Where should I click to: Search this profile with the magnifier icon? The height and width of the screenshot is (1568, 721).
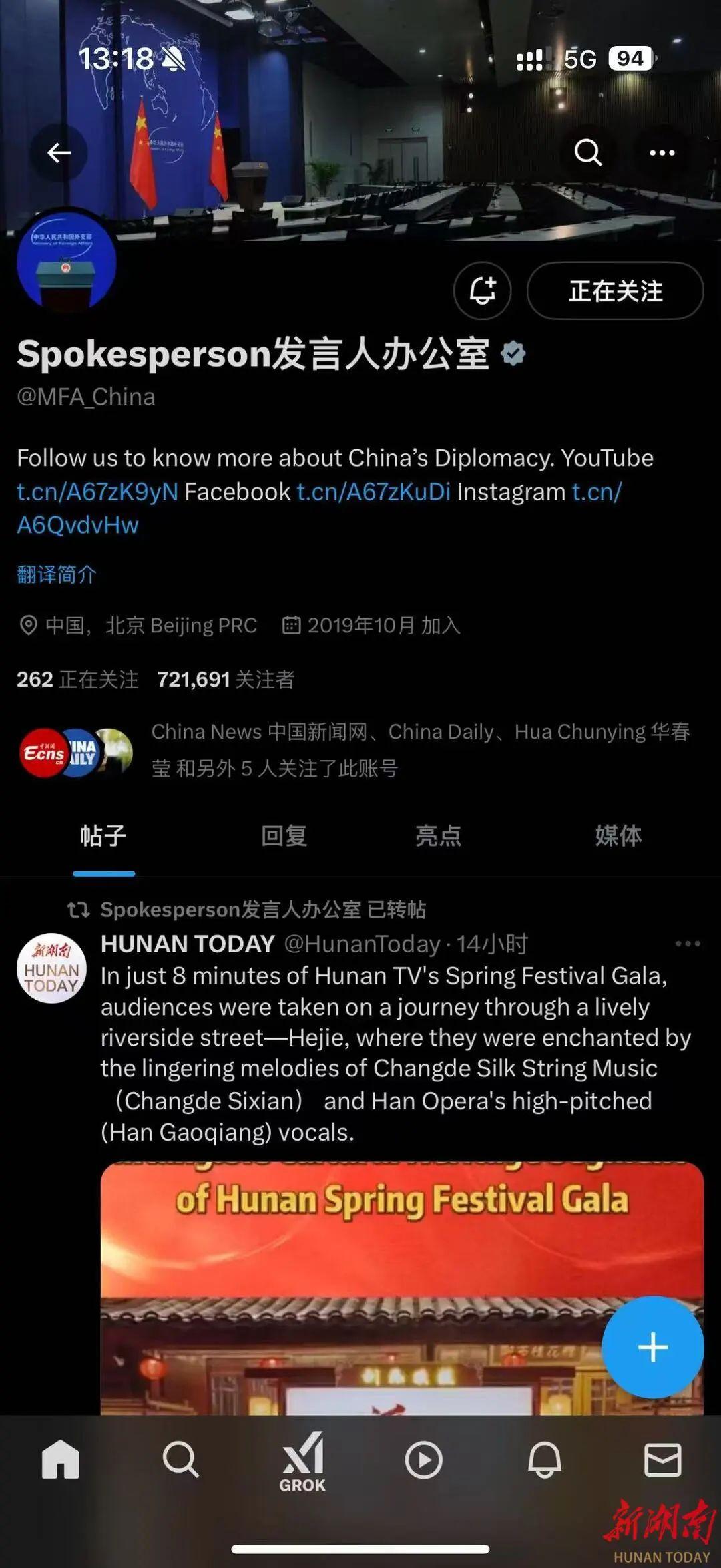[587, 153]
